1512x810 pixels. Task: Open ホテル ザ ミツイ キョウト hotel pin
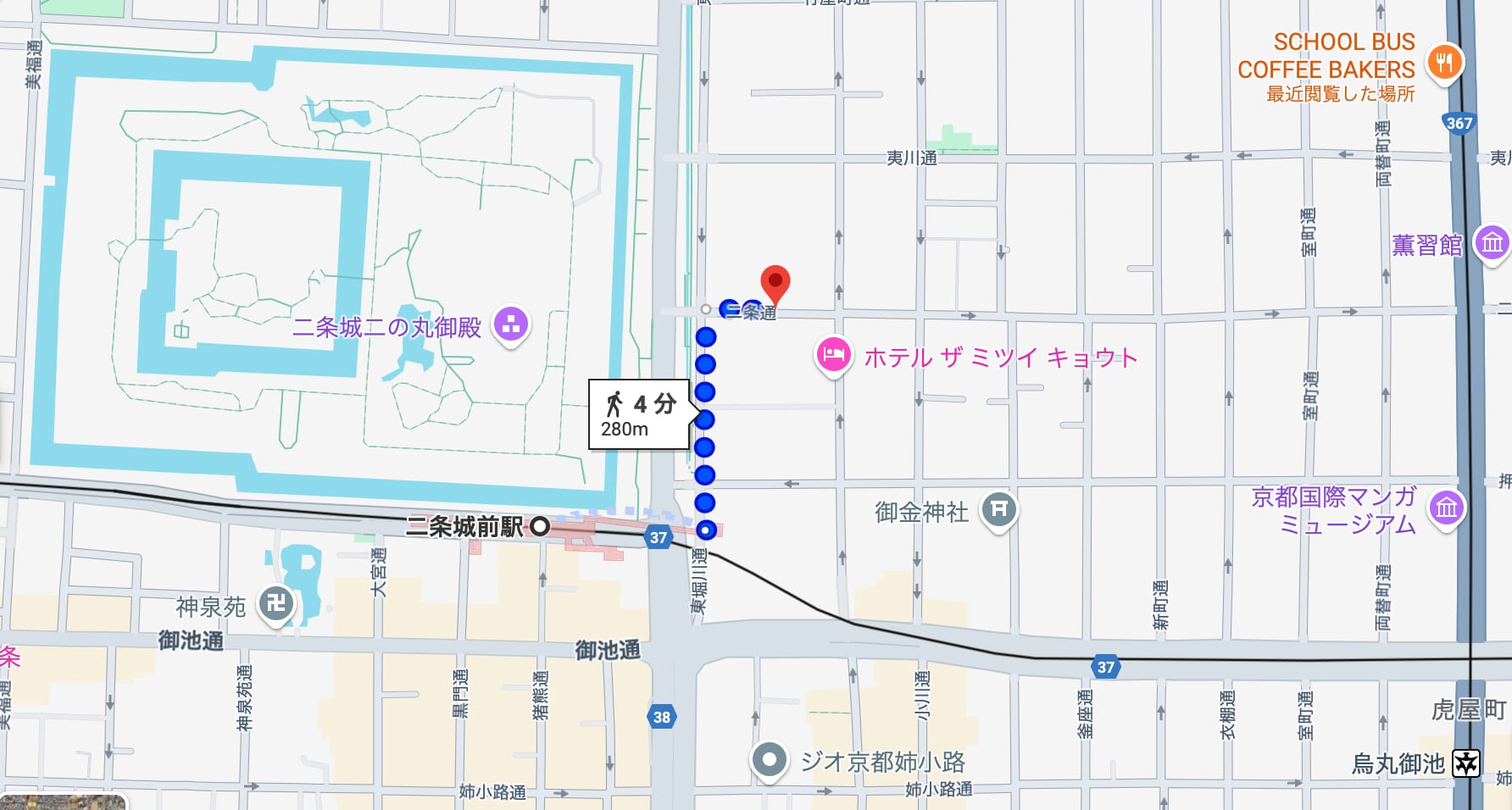[x=833, y=355]
